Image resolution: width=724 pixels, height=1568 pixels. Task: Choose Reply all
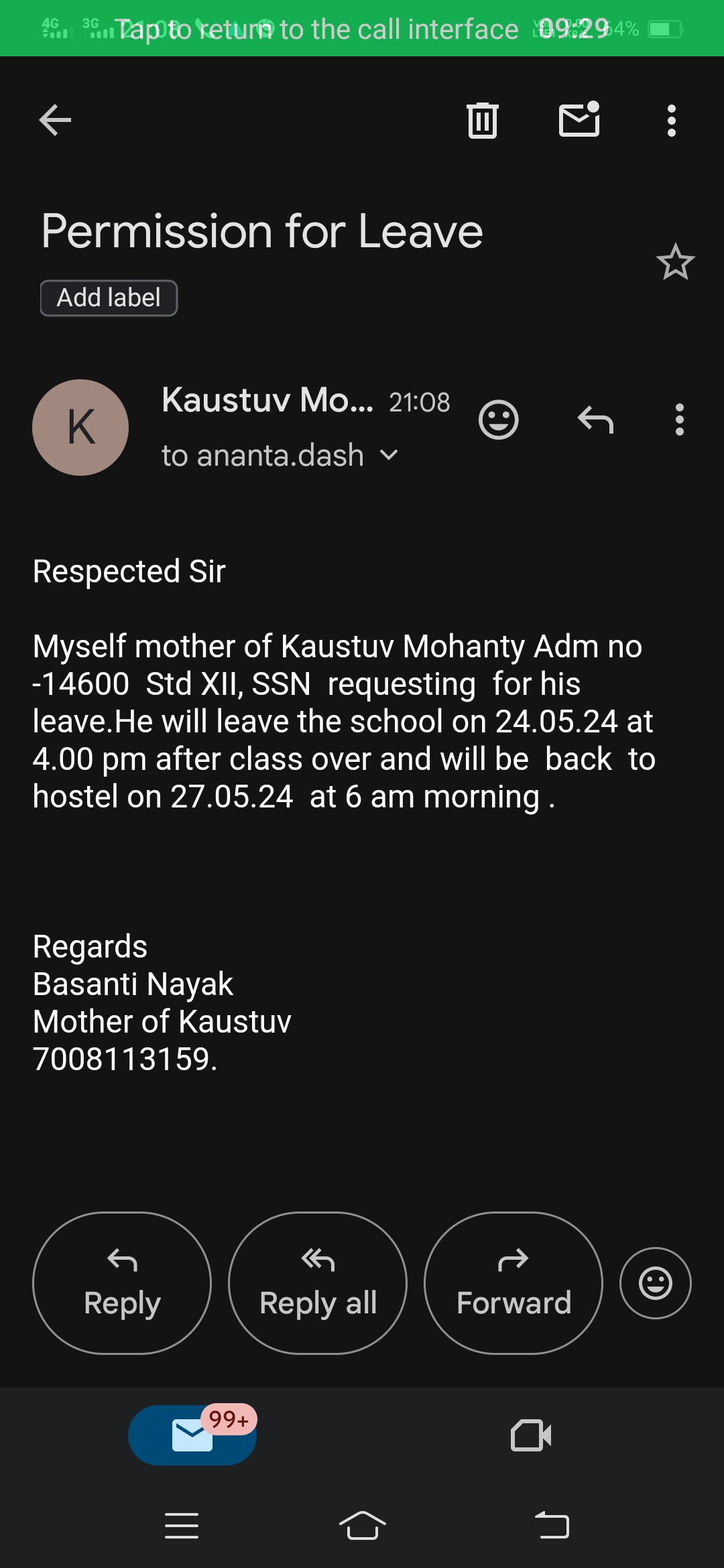[318, 1283]
